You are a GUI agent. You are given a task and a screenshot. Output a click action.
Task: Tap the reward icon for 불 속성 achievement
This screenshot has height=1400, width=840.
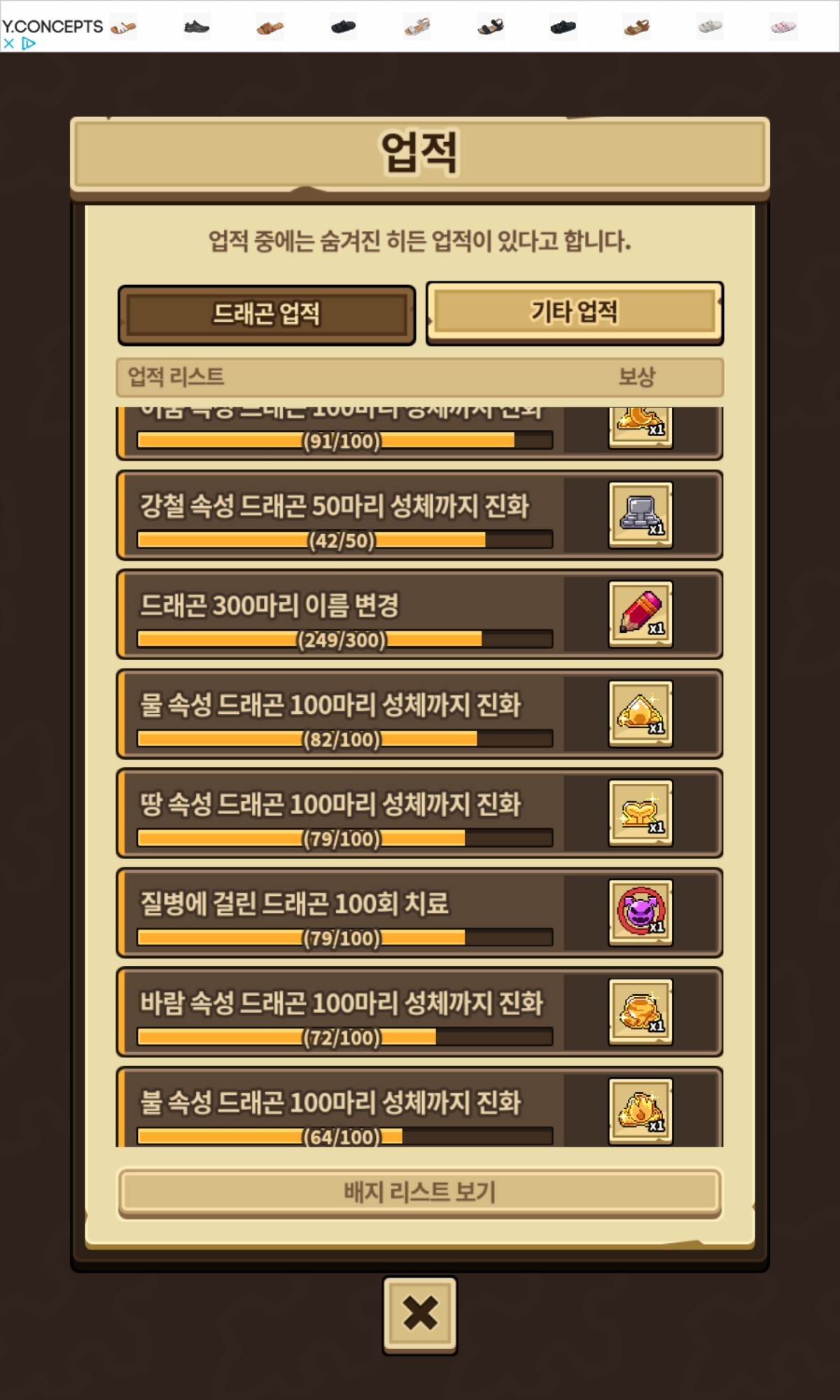640,1111
